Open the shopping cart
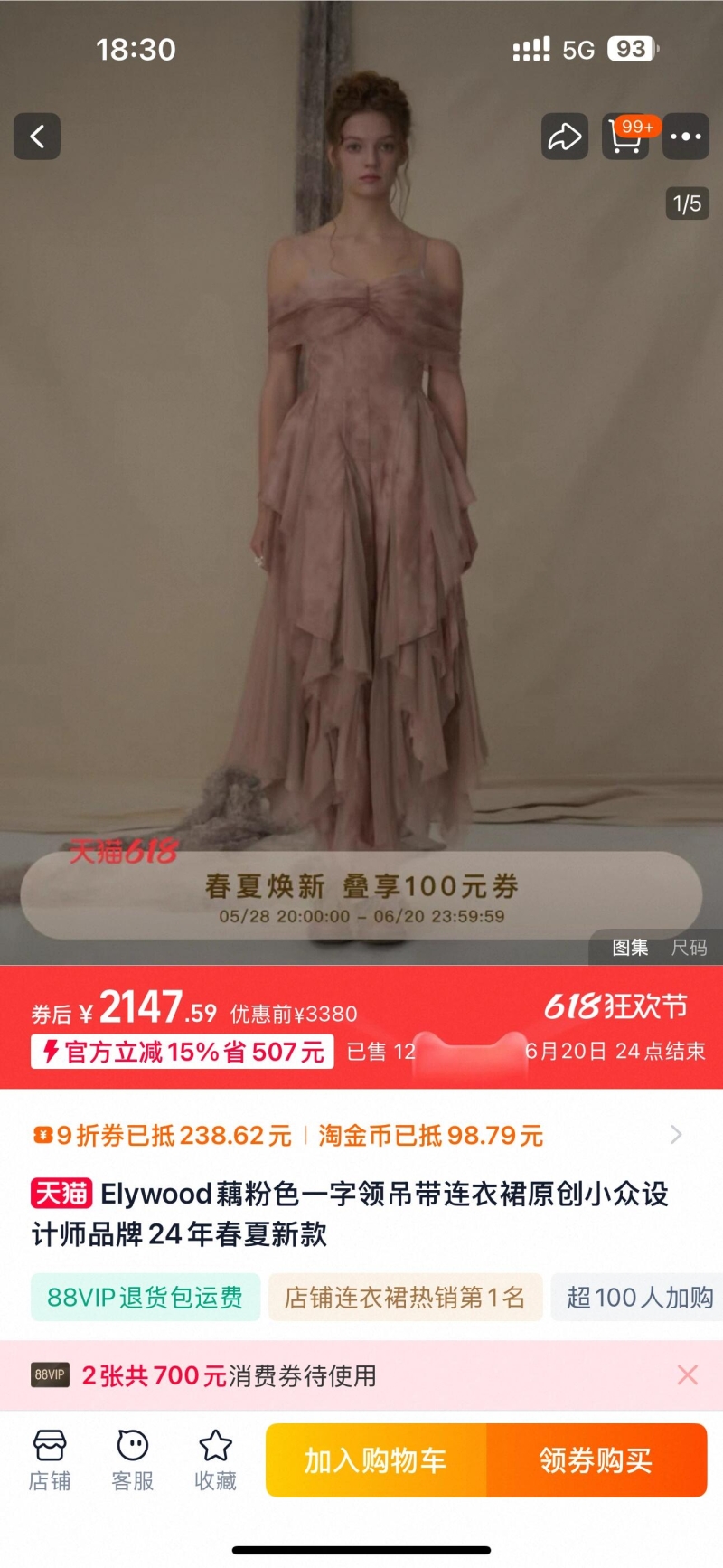 626,137
